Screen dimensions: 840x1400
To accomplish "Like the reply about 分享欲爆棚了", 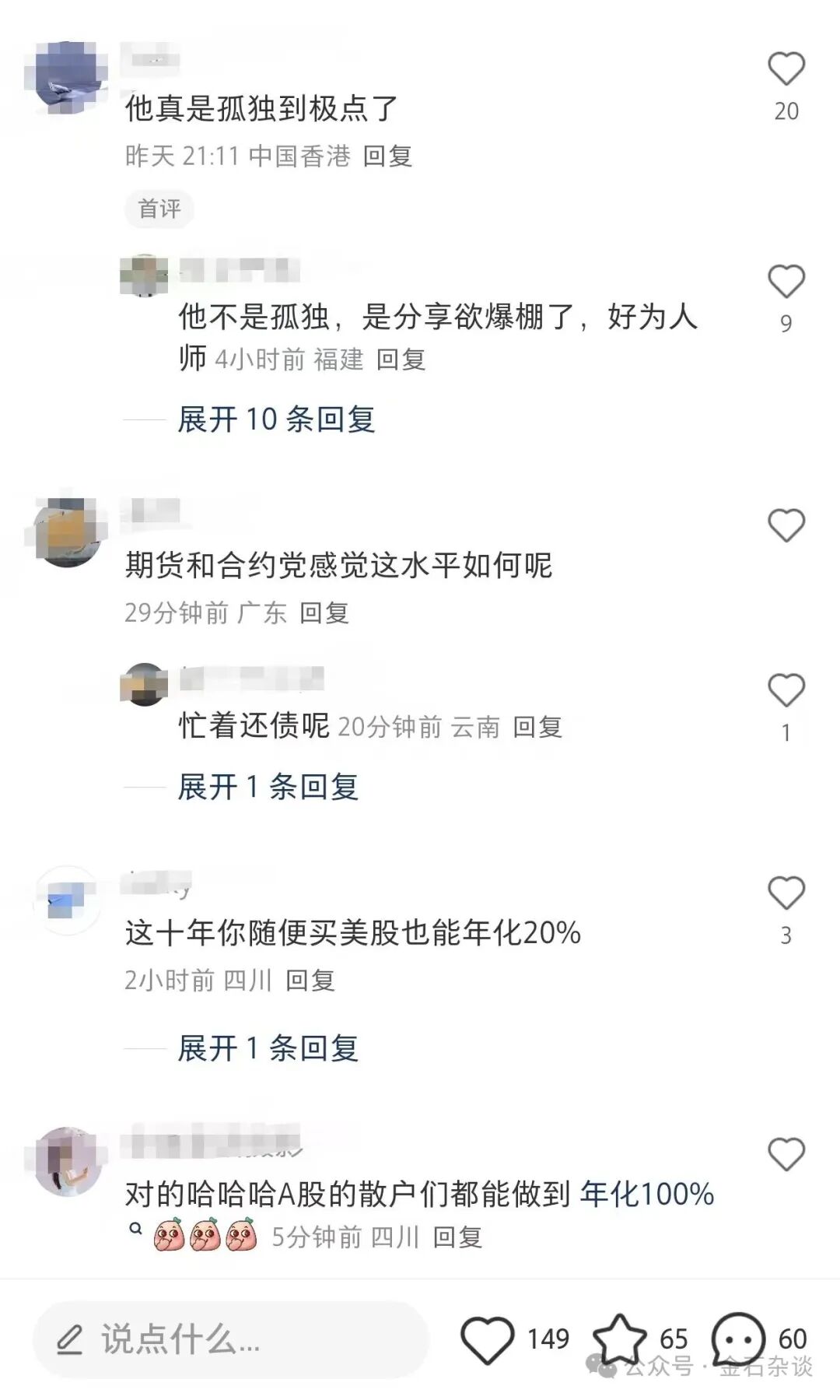I will (786, 282).
